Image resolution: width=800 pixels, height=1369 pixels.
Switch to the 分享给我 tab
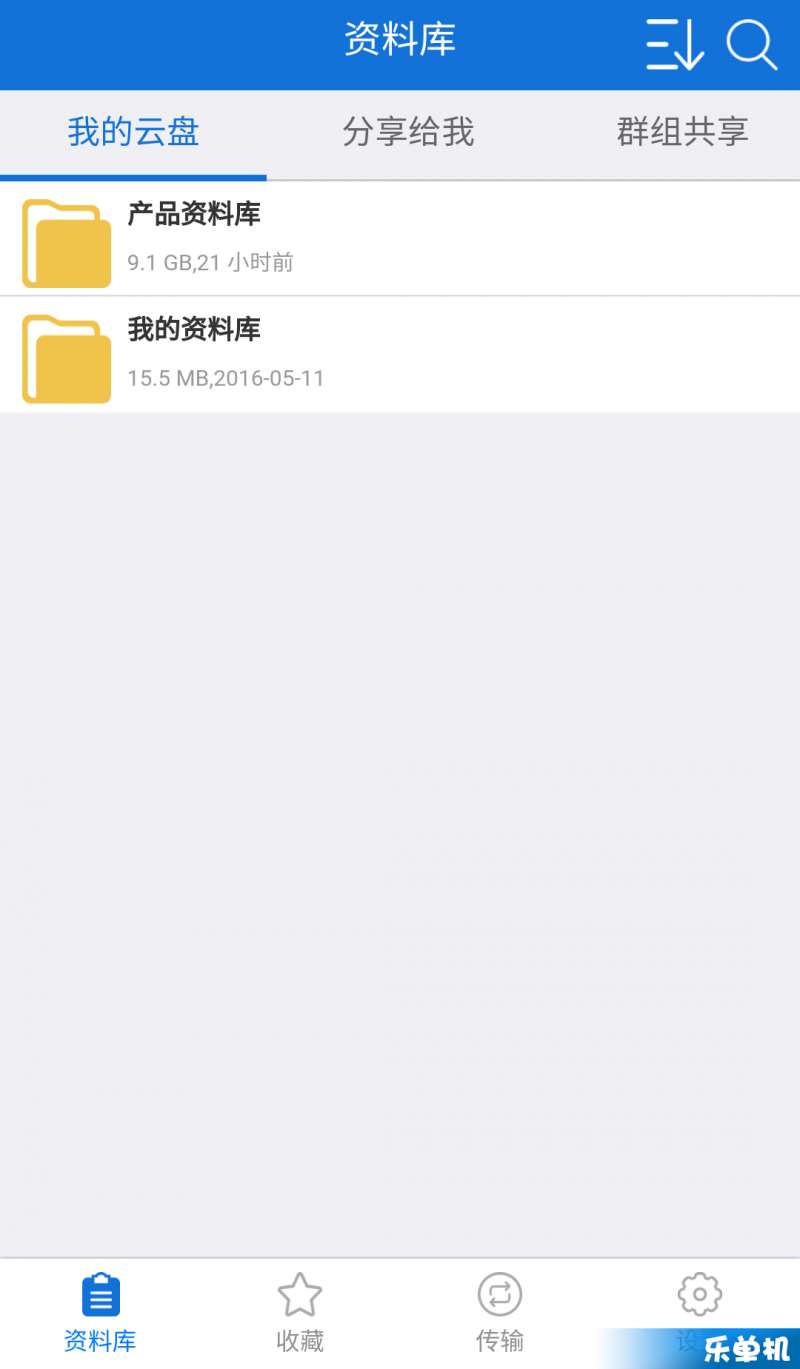click(x=408, y=132)
